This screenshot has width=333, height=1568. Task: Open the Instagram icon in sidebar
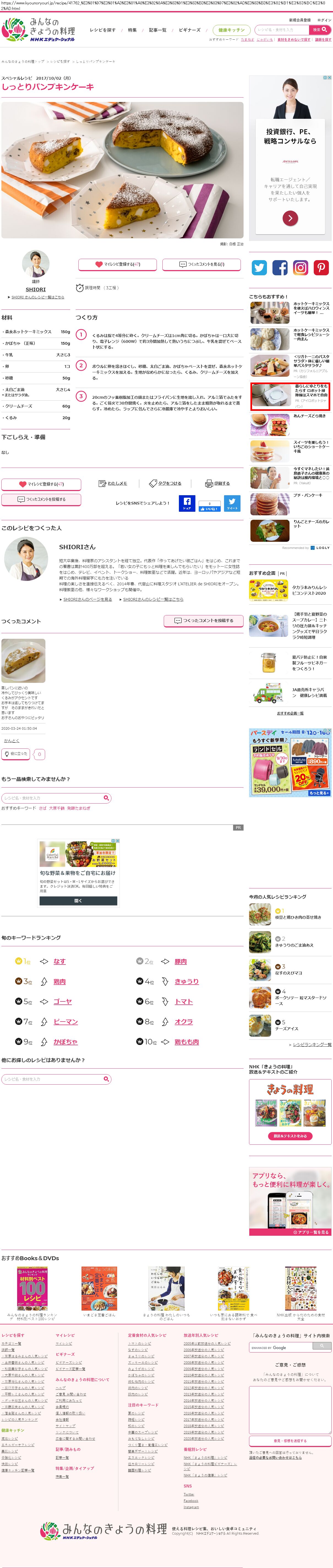tap(301, 267)
